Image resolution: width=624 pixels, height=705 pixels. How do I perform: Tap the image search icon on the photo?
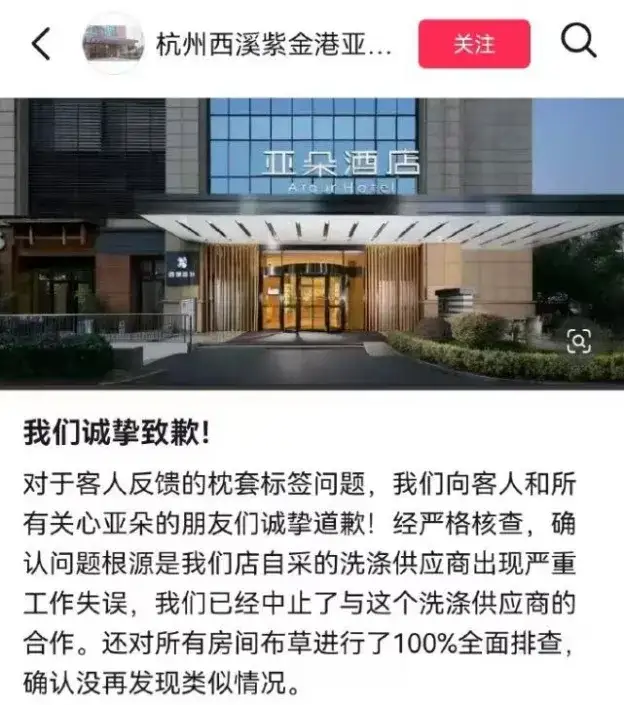tap(578, 342)
